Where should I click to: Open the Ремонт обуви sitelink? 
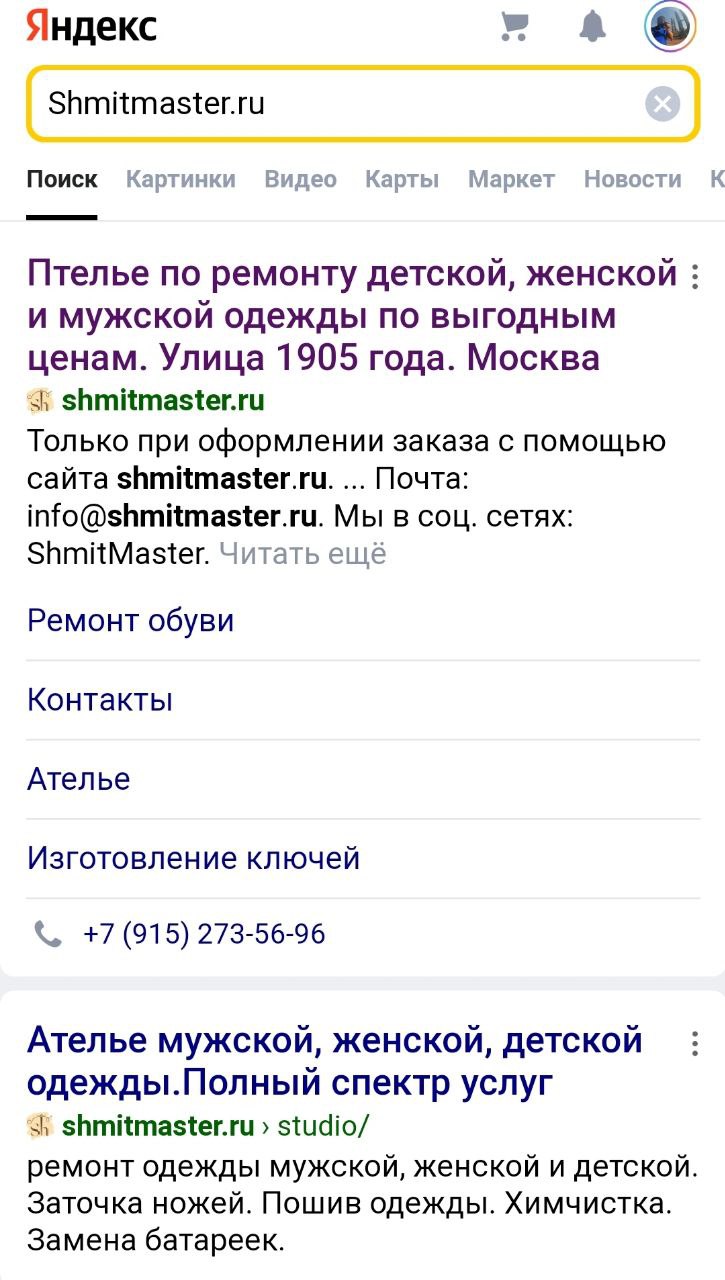[131, 621]
